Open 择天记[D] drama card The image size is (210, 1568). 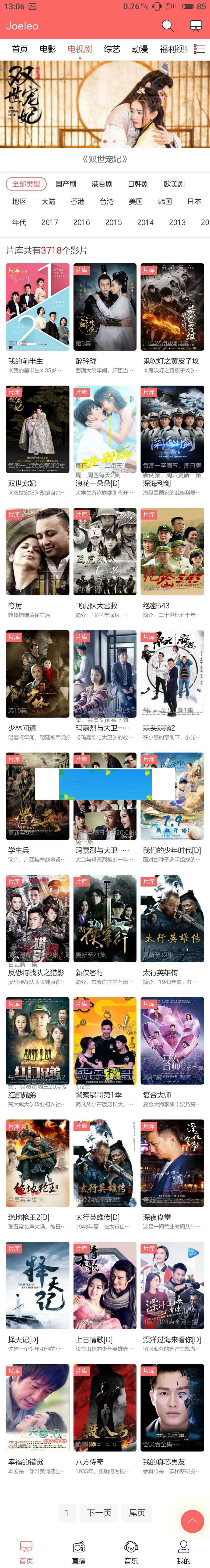click(37, 1286)
